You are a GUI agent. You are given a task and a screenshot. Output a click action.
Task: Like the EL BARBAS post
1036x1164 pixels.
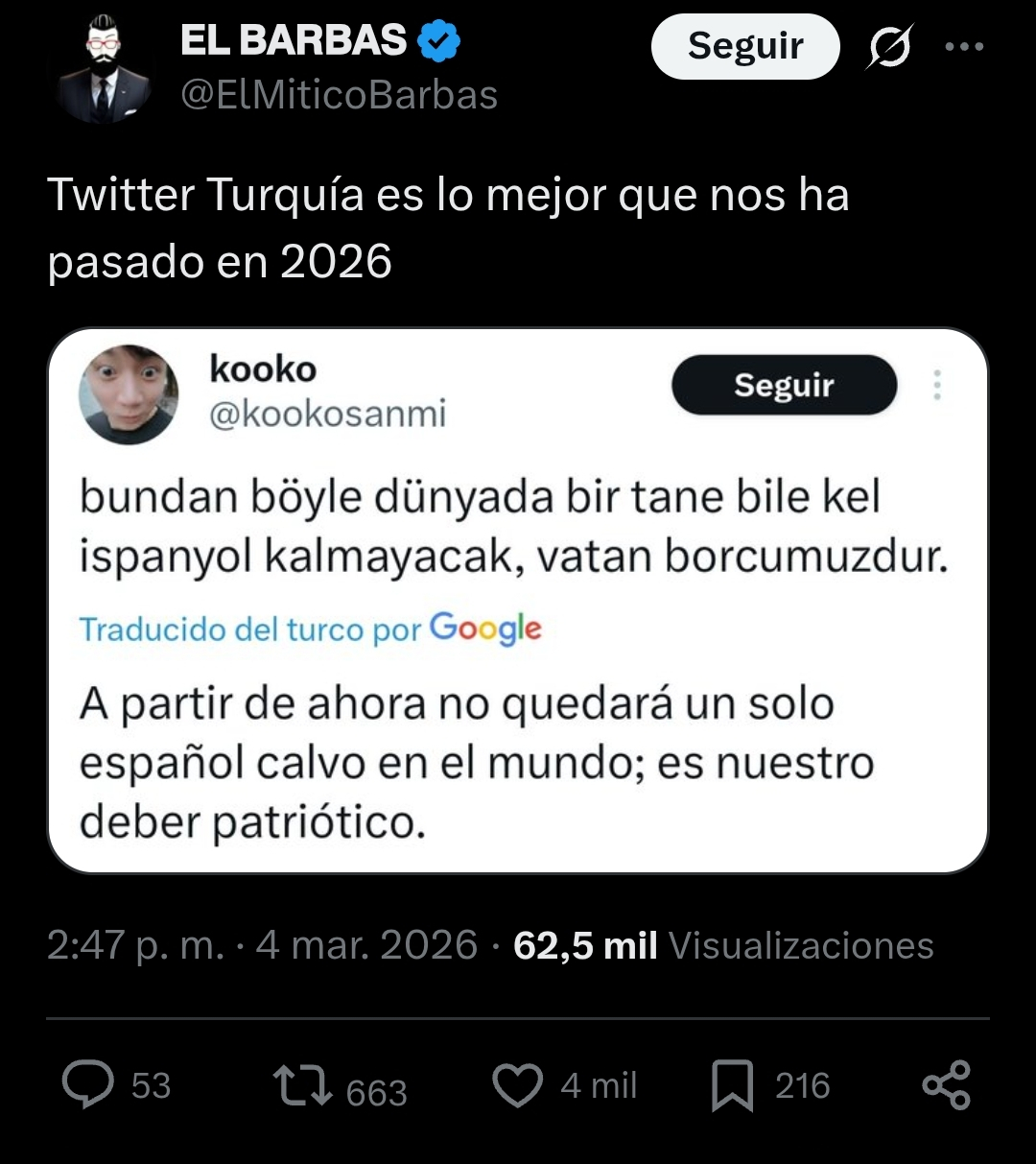[x=517, y=1086]
